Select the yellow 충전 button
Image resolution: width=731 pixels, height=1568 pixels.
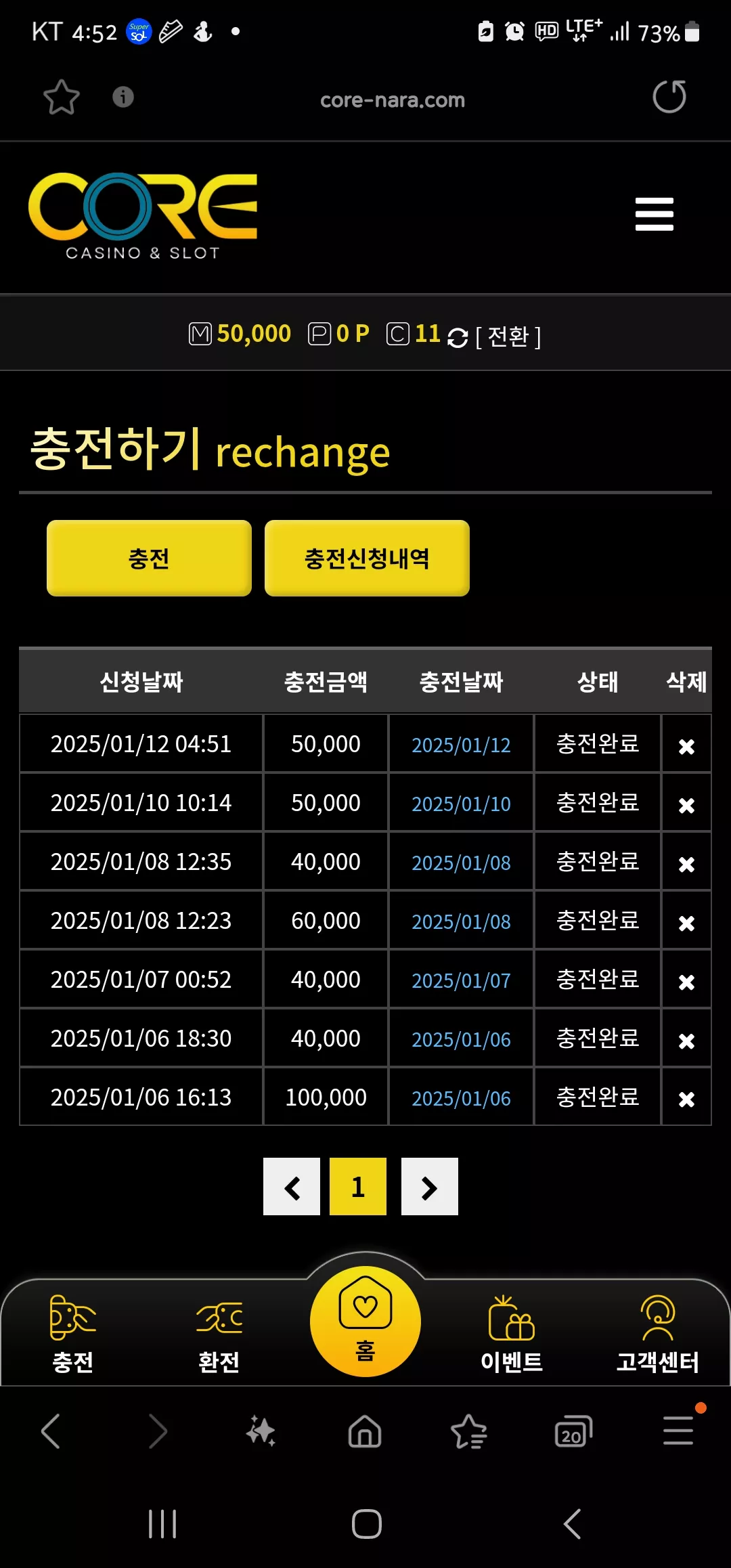(149, 558)
